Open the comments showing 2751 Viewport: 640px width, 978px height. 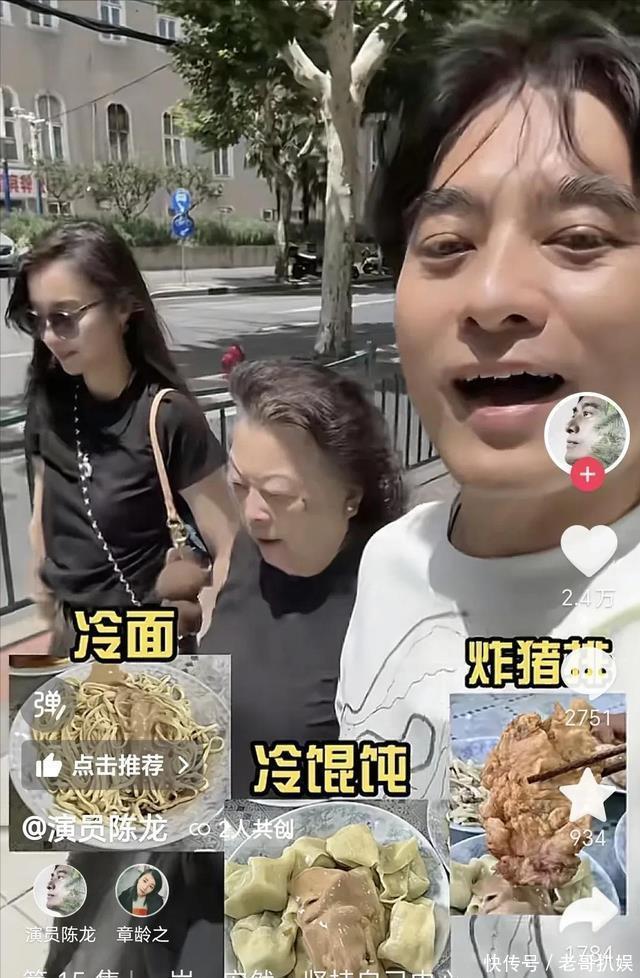coord(588,672)
